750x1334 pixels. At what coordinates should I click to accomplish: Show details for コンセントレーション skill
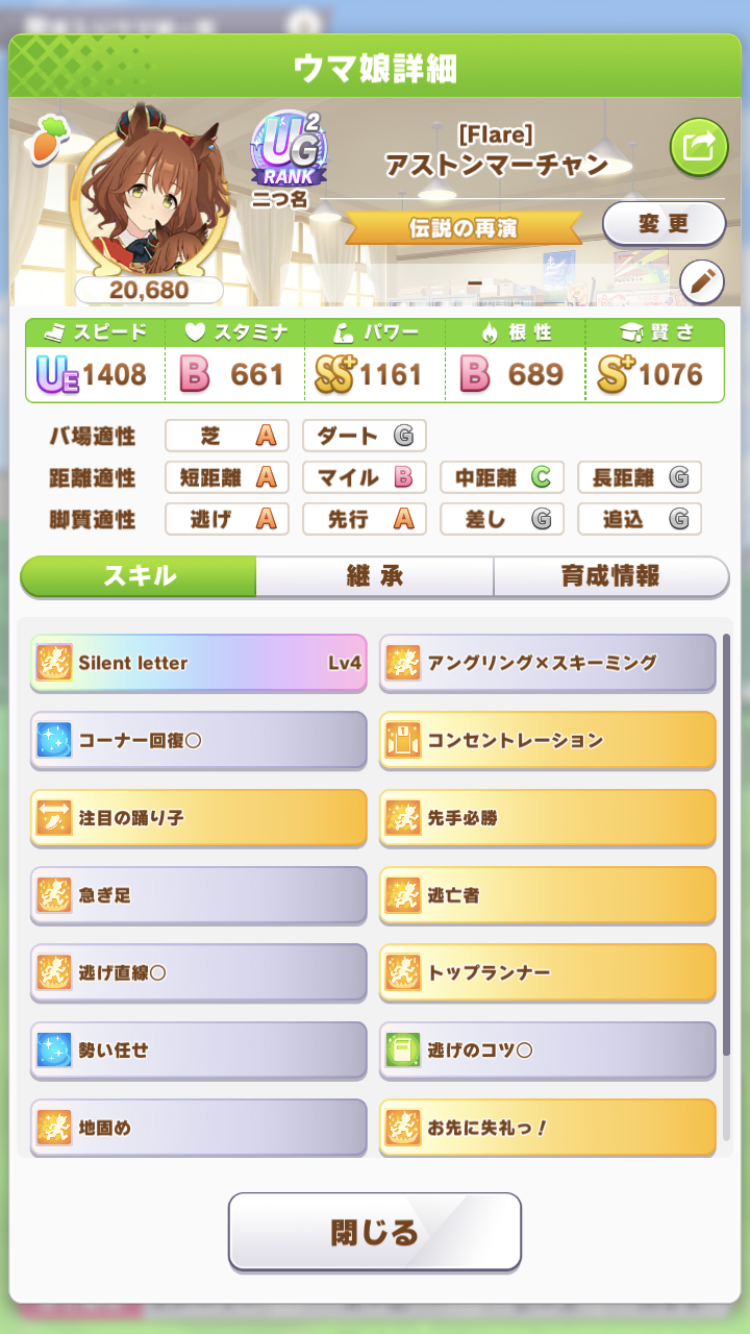(x=547, y=740)
